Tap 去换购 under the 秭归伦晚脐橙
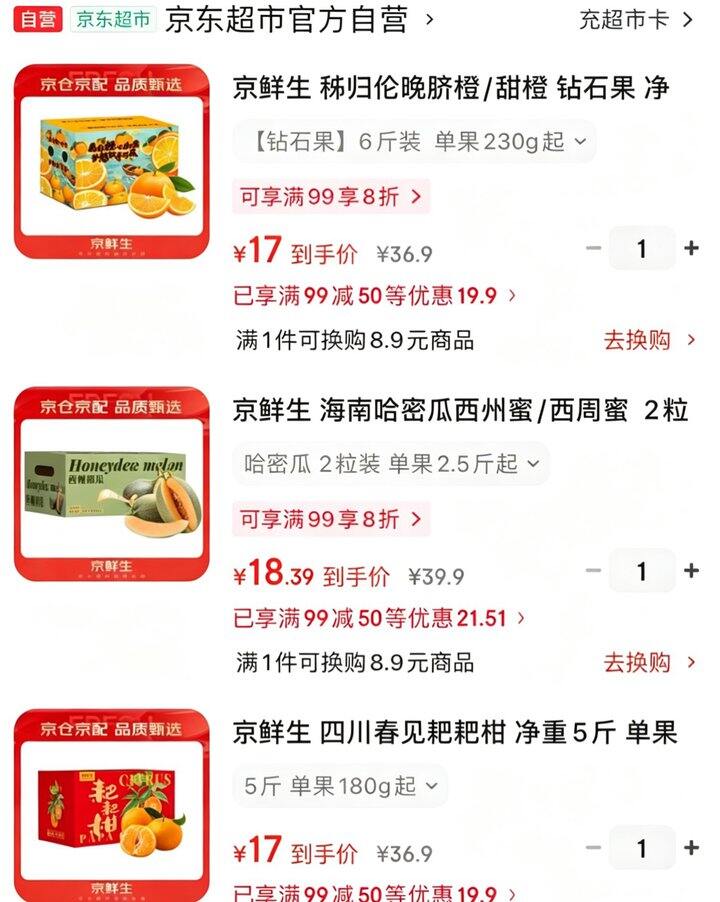The width and height of the screenshot is (720, 902). point(648,340)
